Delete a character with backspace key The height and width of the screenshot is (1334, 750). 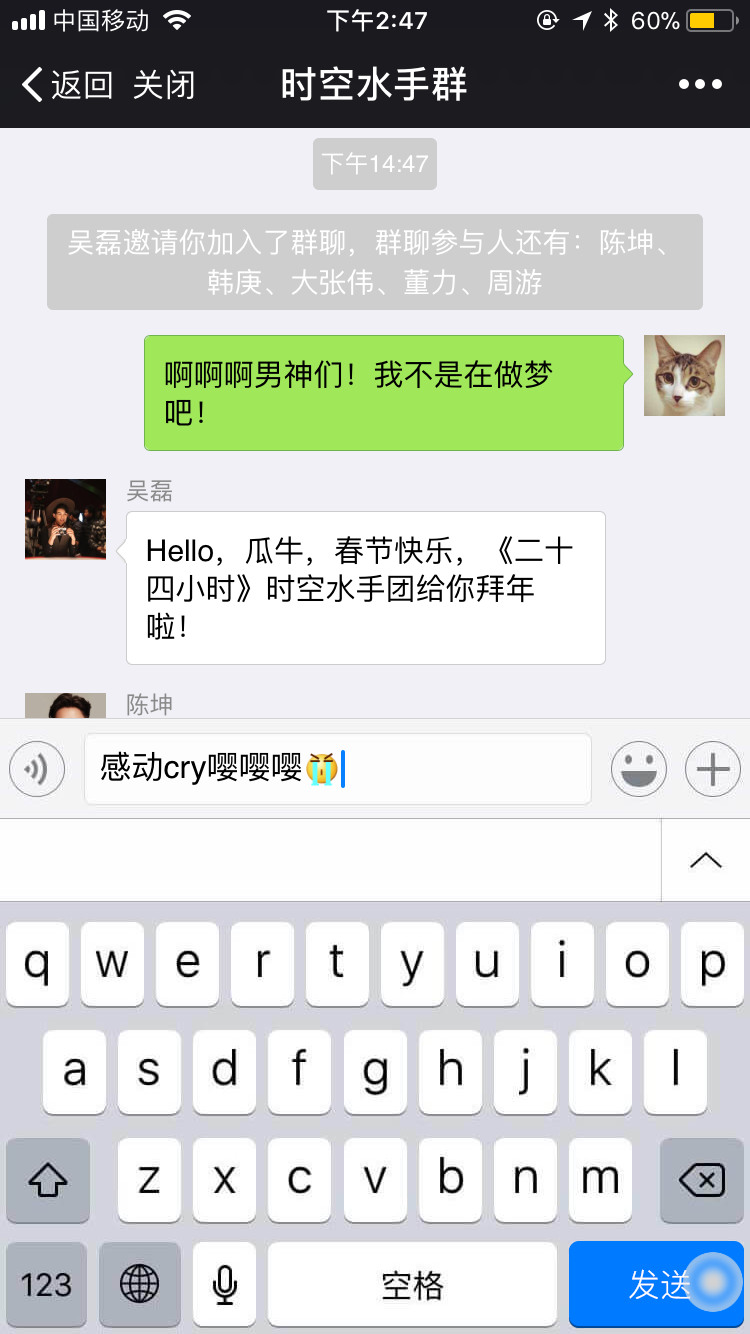point(701,1180)
